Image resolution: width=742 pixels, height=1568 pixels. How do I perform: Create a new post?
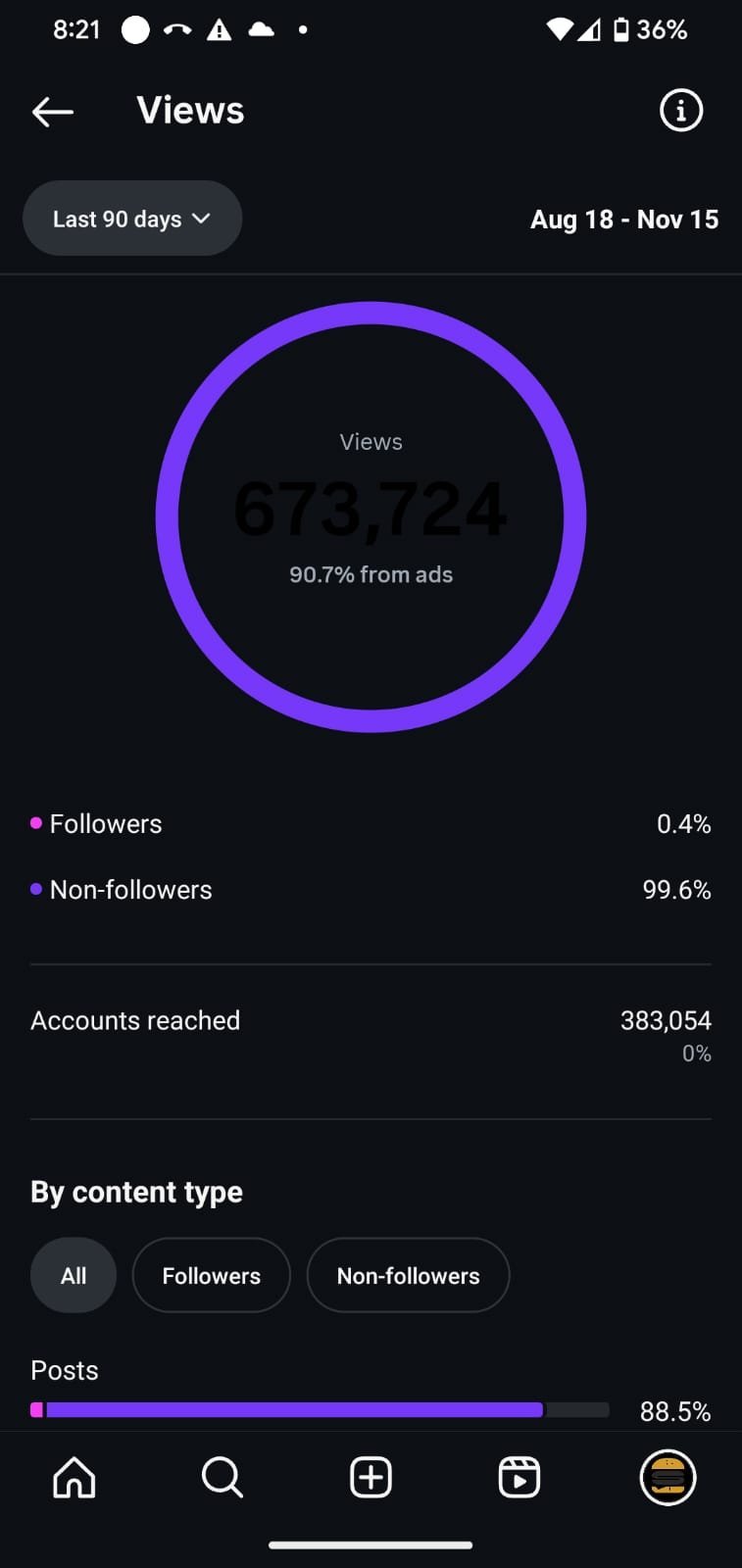(371, 1477)
